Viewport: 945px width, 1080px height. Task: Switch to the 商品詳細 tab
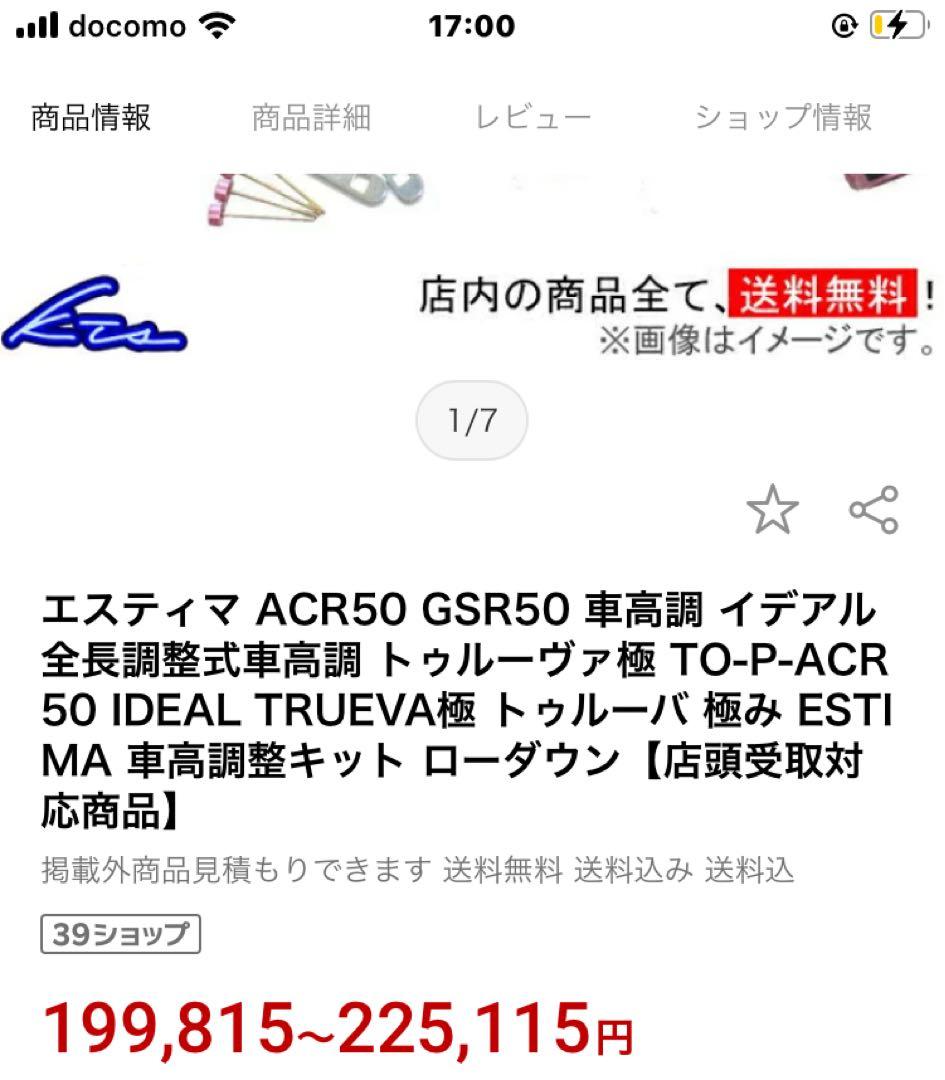pyautogui.click(x=312, y=118)
